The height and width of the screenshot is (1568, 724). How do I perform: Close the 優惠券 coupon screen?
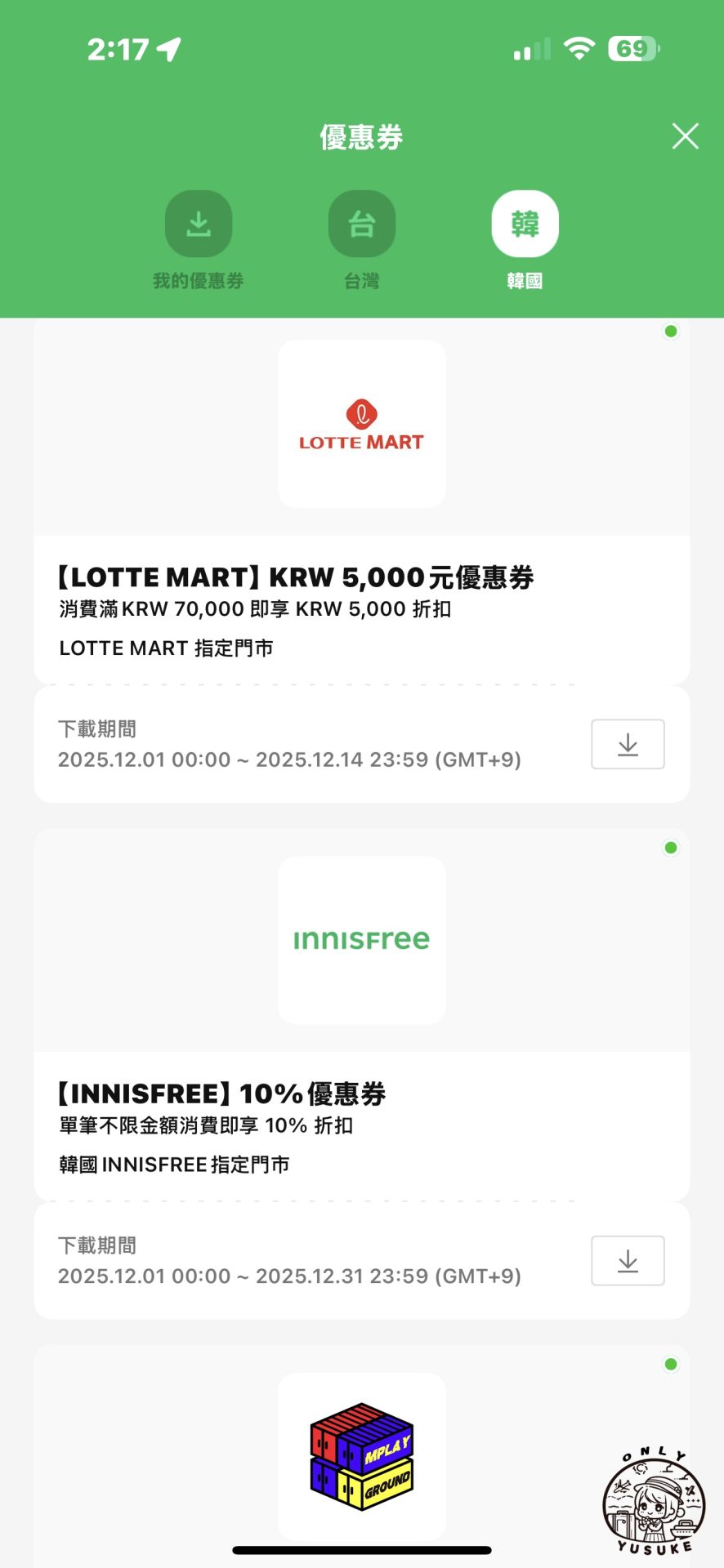(x=685, y=136)
